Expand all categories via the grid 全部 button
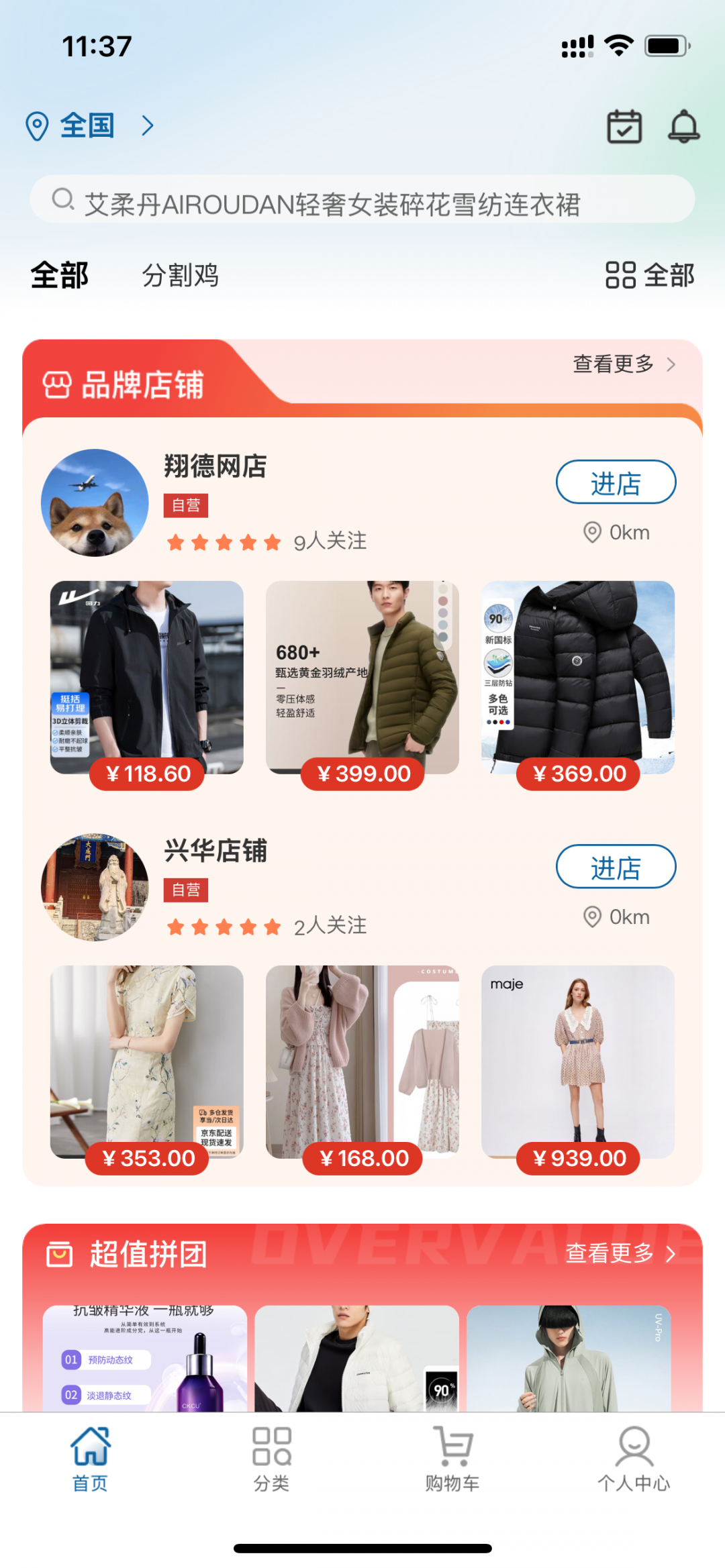This screenshot has height=1568, width=725. pos(649,275)
